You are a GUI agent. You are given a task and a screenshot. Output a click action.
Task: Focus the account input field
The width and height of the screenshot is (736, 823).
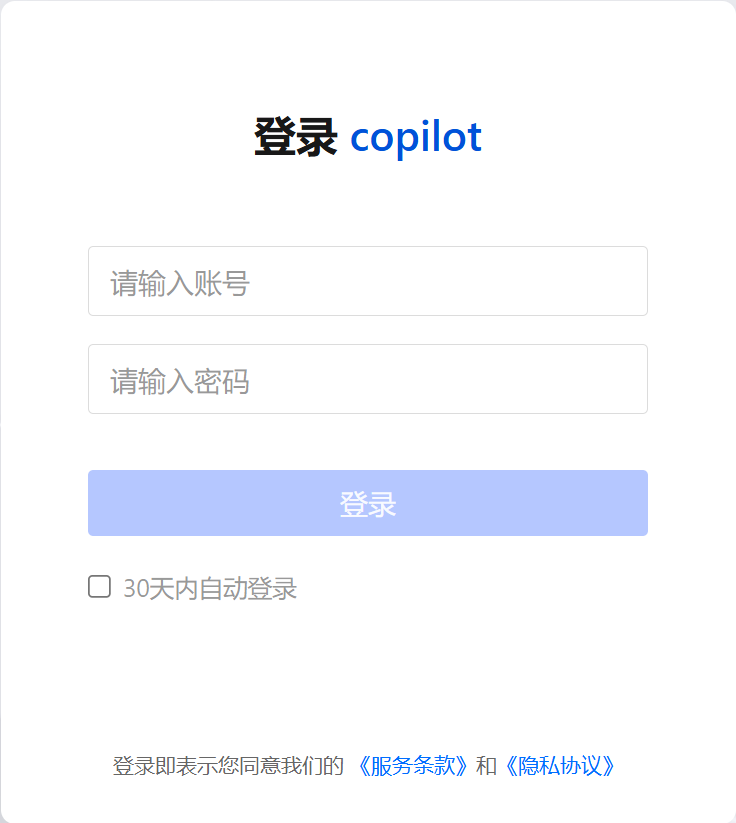point(367,282)
